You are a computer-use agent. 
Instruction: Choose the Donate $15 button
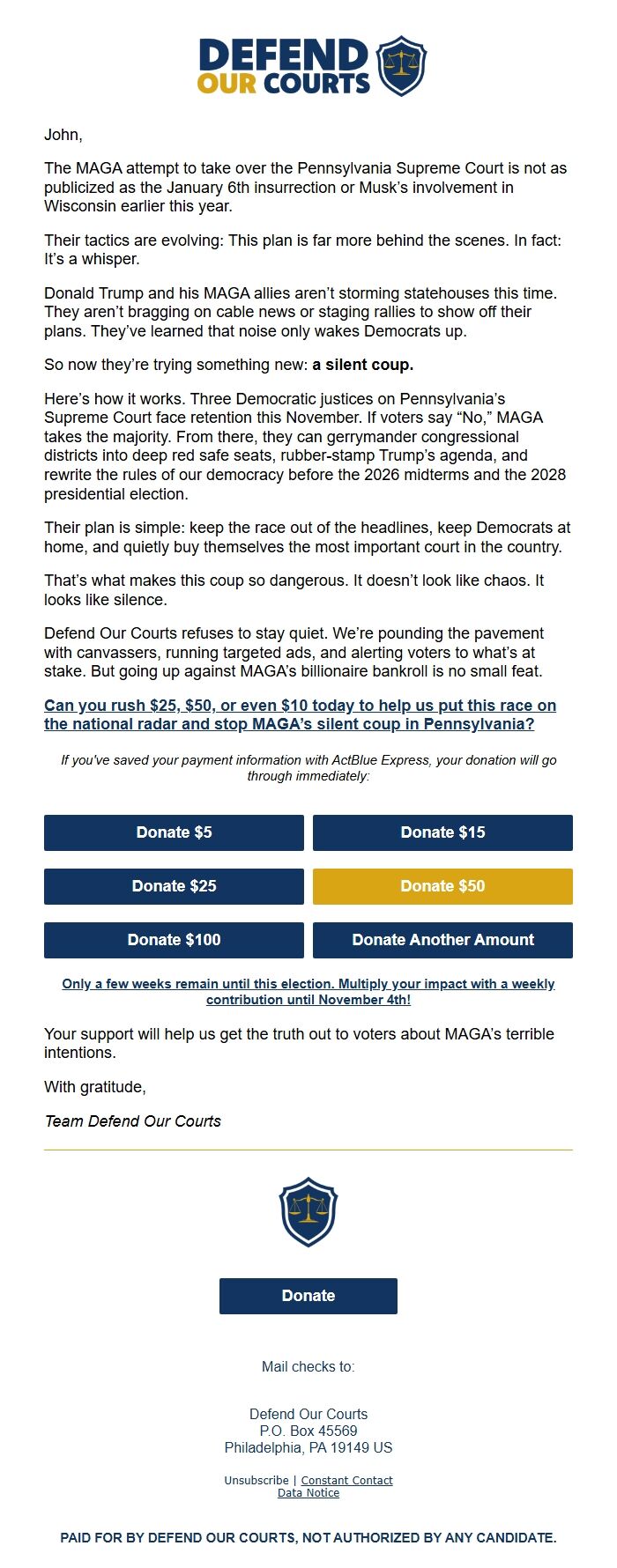[442, 832]
